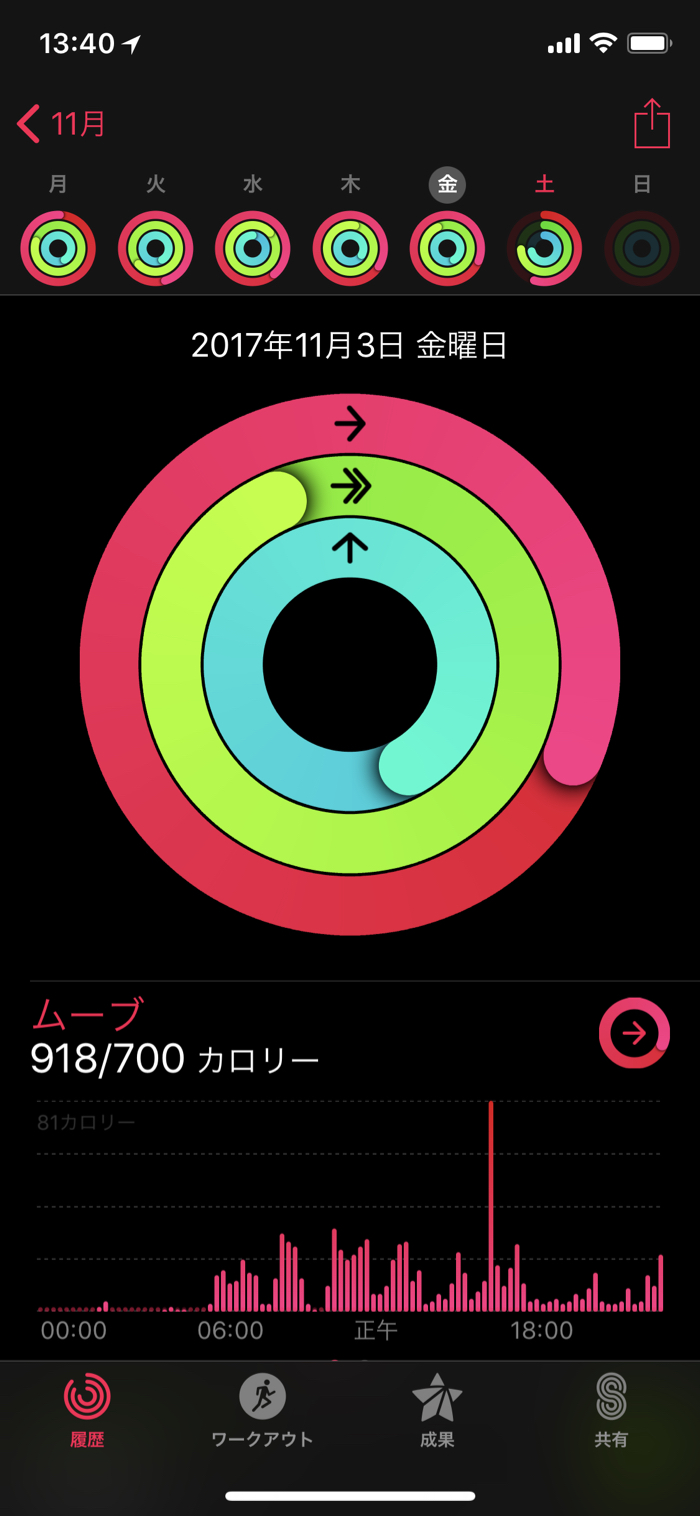Screen dimensions: 700x1516
Task: Select Thursday's (木) activity rings
Action: pyautogui.click(x=350, y=248)
